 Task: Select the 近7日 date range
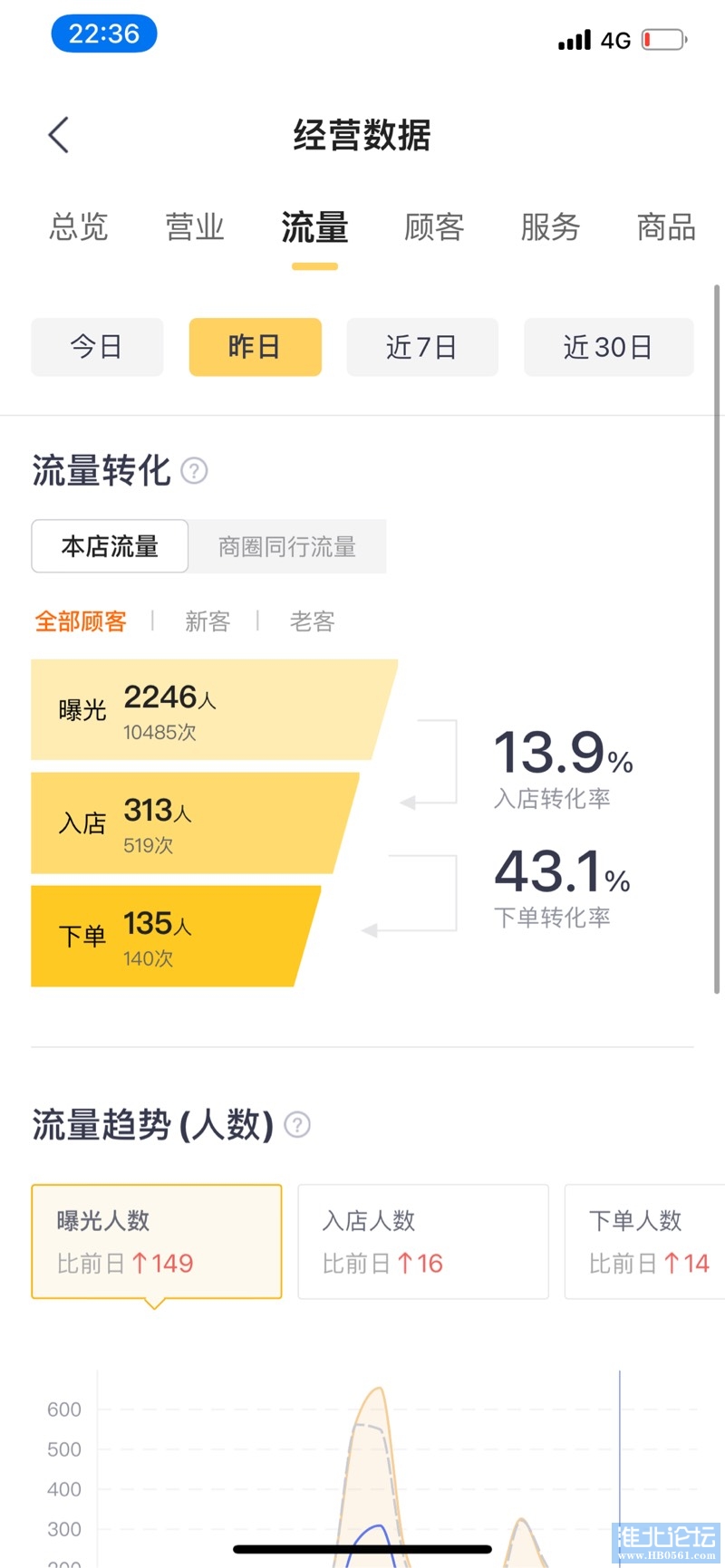(421, 347)
